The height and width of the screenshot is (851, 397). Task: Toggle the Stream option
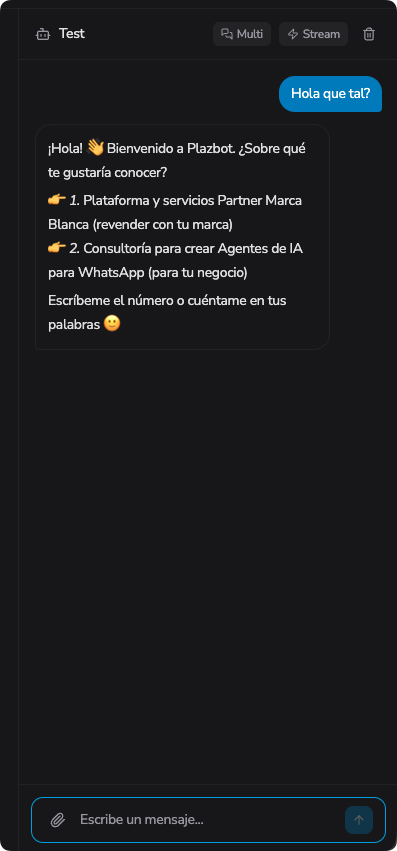tap(313, 34)
